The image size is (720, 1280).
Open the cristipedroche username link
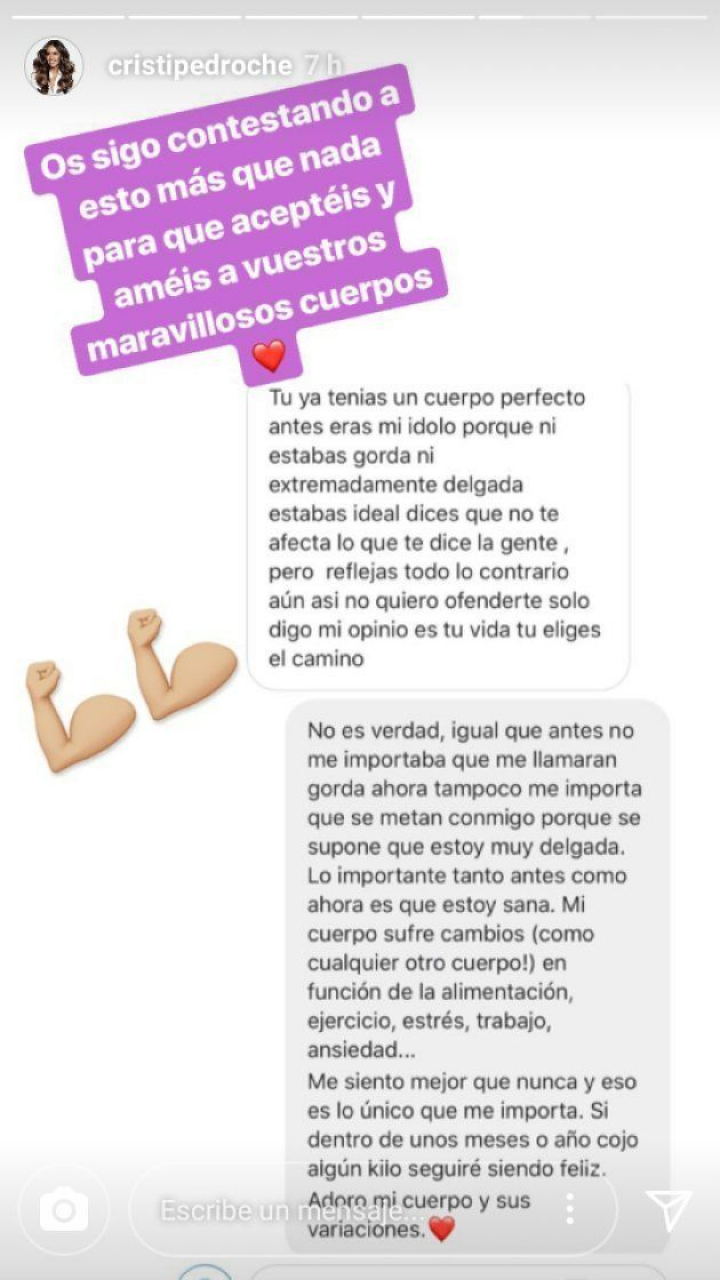coord(199,67)
